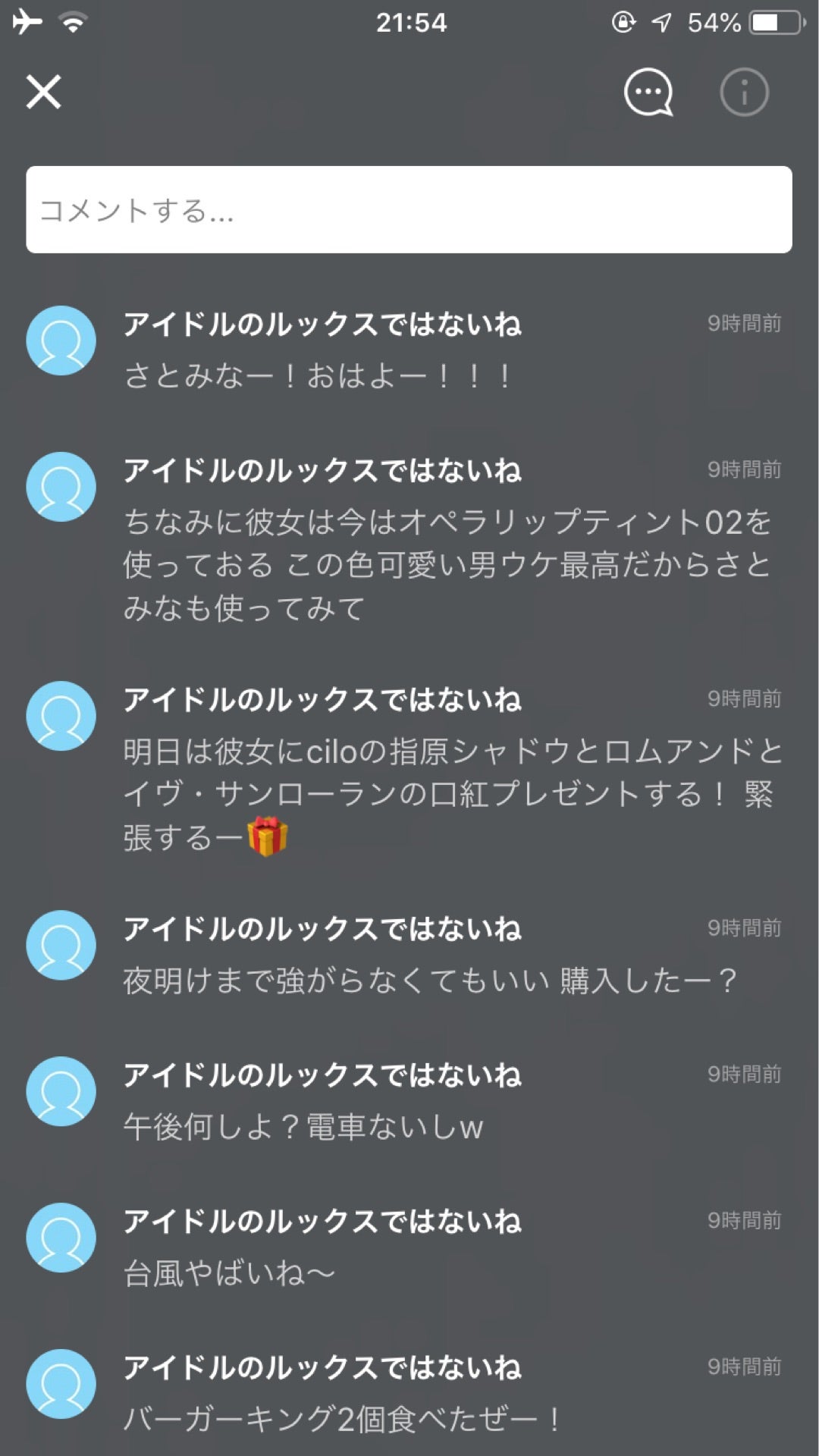Tap the location arrow in the status bar
Image resolution: width=819 pixels, height=1456 pixels.
coord(660,21)
